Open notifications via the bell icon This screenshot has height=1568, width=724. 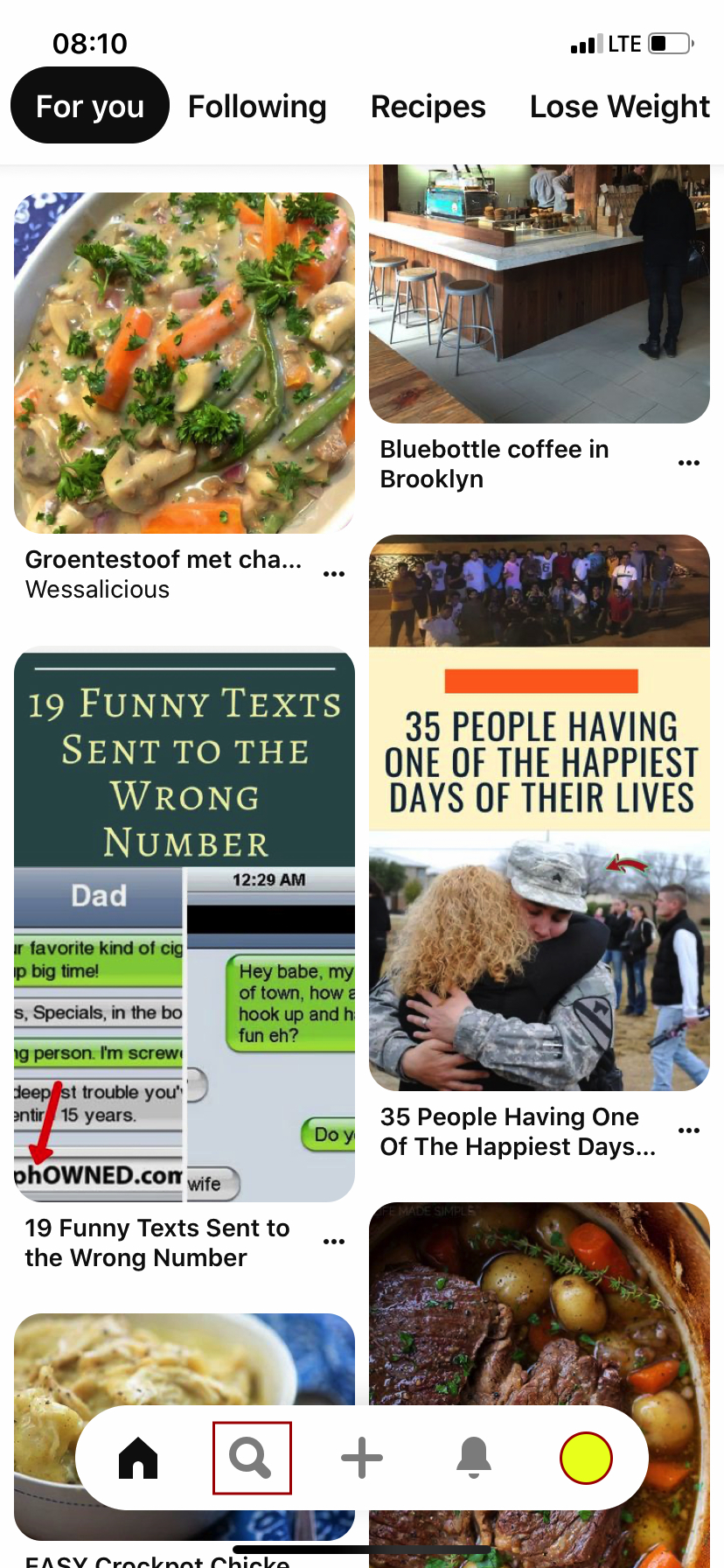(473, 1457)
